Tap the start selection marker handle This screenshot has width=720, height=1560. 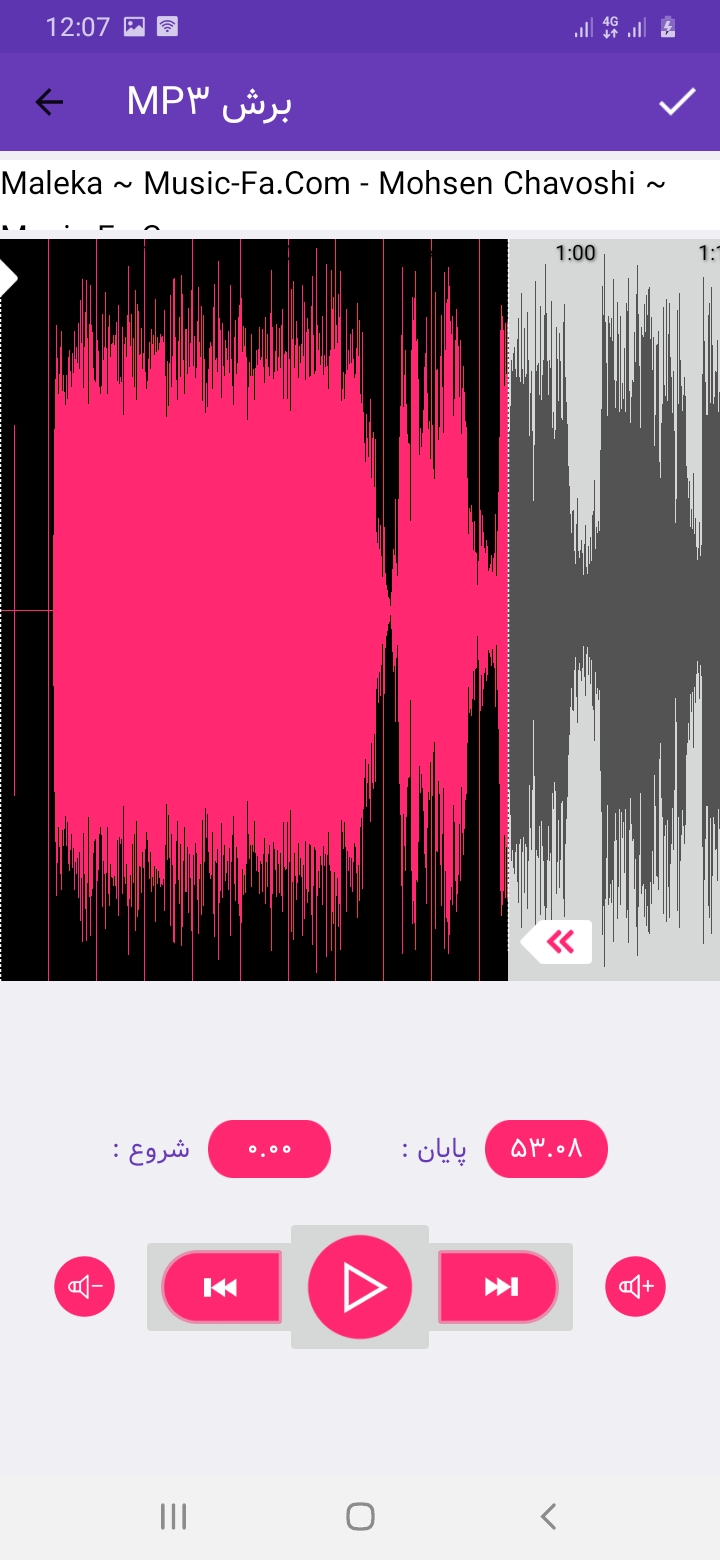point(8,277)
